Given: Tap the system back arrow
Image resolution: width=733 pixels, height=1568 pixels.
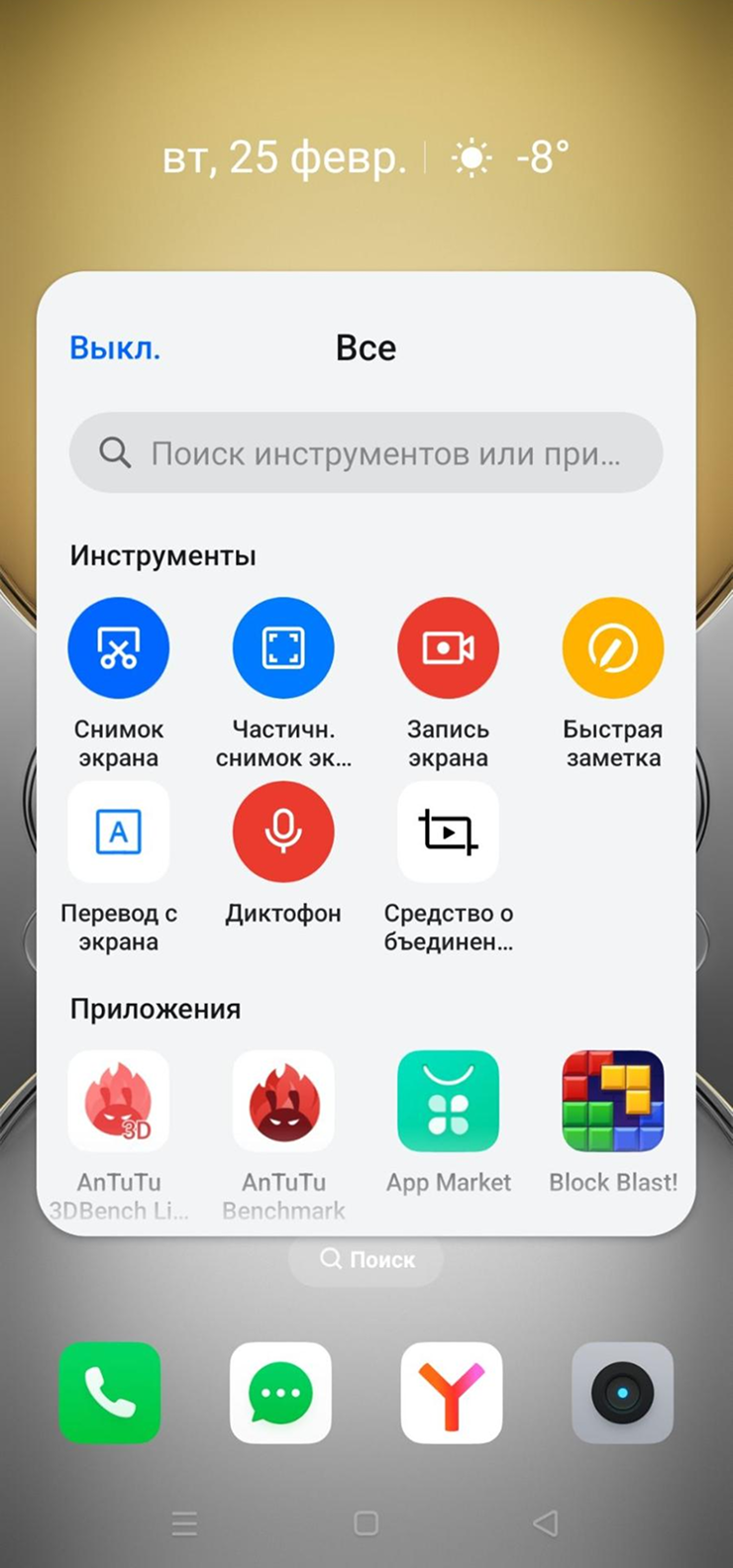Looking at the screenshot, I should pyautogui.click(x=546, y=1523).
